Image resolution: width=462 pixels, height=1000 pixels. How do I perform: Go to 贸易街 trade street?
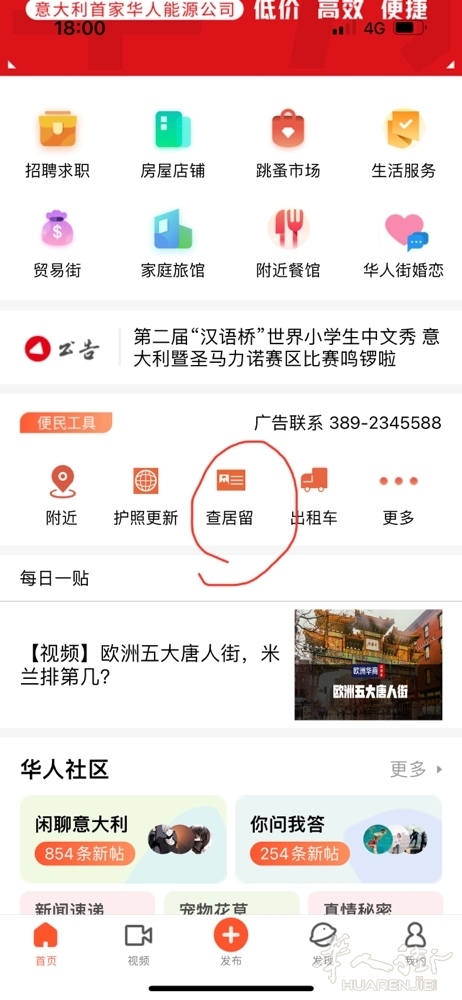point(57,244)
